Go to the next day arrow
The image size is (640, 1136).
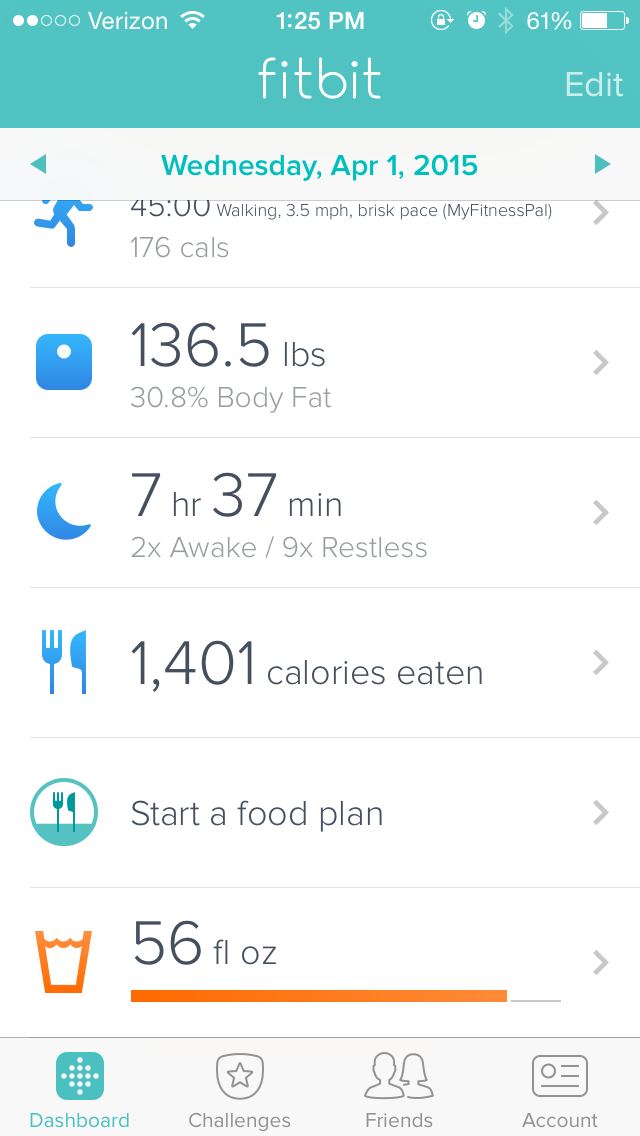click(602, 165)
